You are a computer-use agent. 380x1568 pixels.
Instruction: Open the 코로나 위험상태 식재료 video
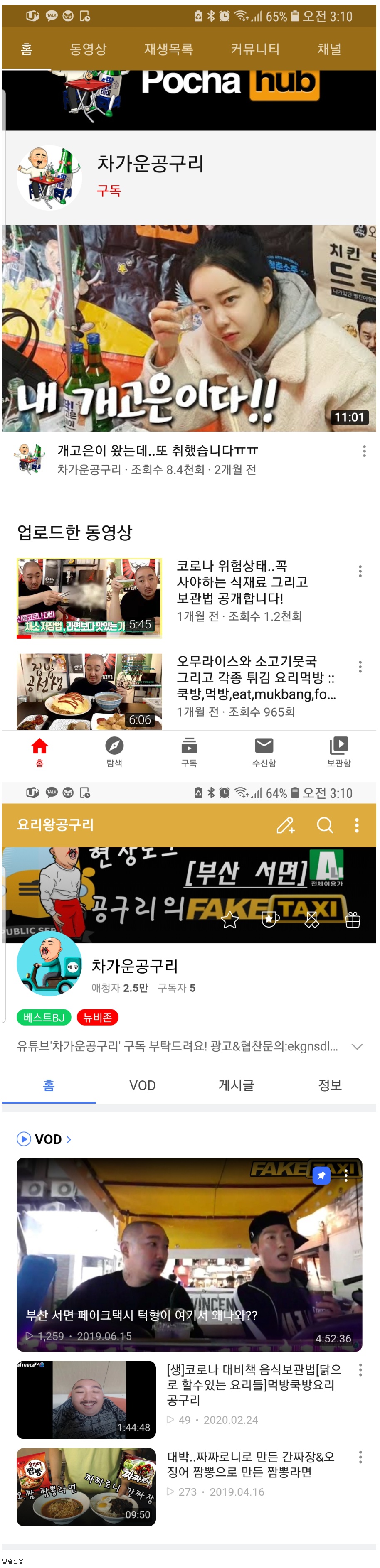[89, 599]
